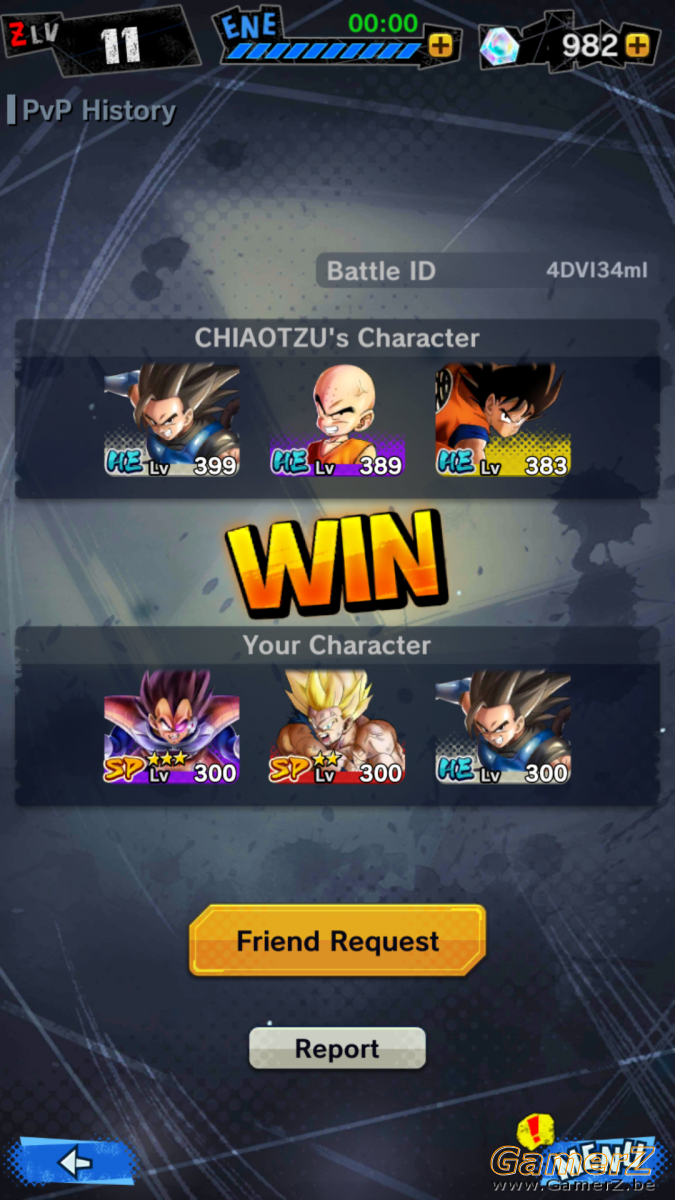Go back with the blue arrow
This screenshot has width=675, height=1200.
tap(70, 1162)
